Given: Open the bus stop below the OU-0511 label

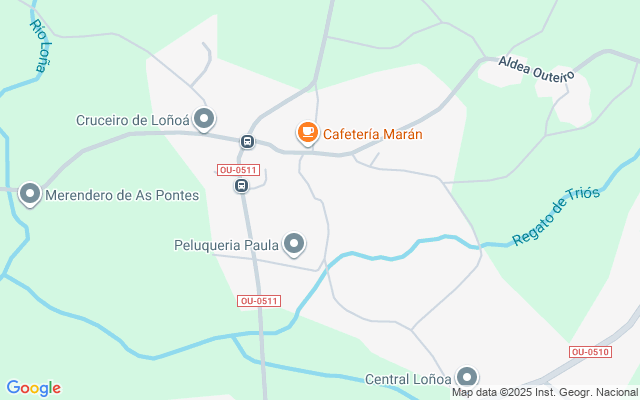Looking at the screenshot, I should coord(241,185).
